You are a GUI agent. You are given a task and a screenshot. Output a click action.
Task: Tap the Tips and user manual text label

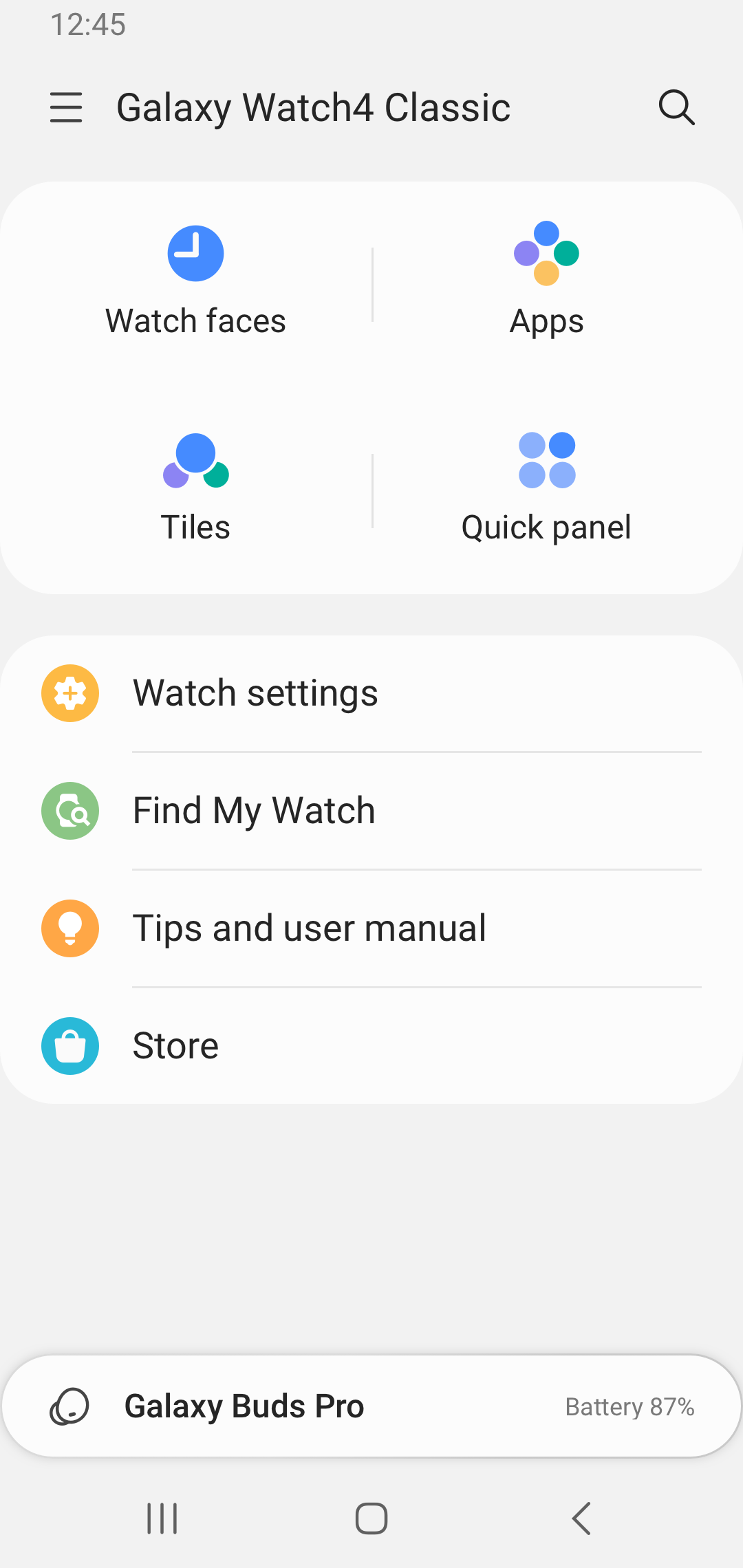tap(310, 928)
